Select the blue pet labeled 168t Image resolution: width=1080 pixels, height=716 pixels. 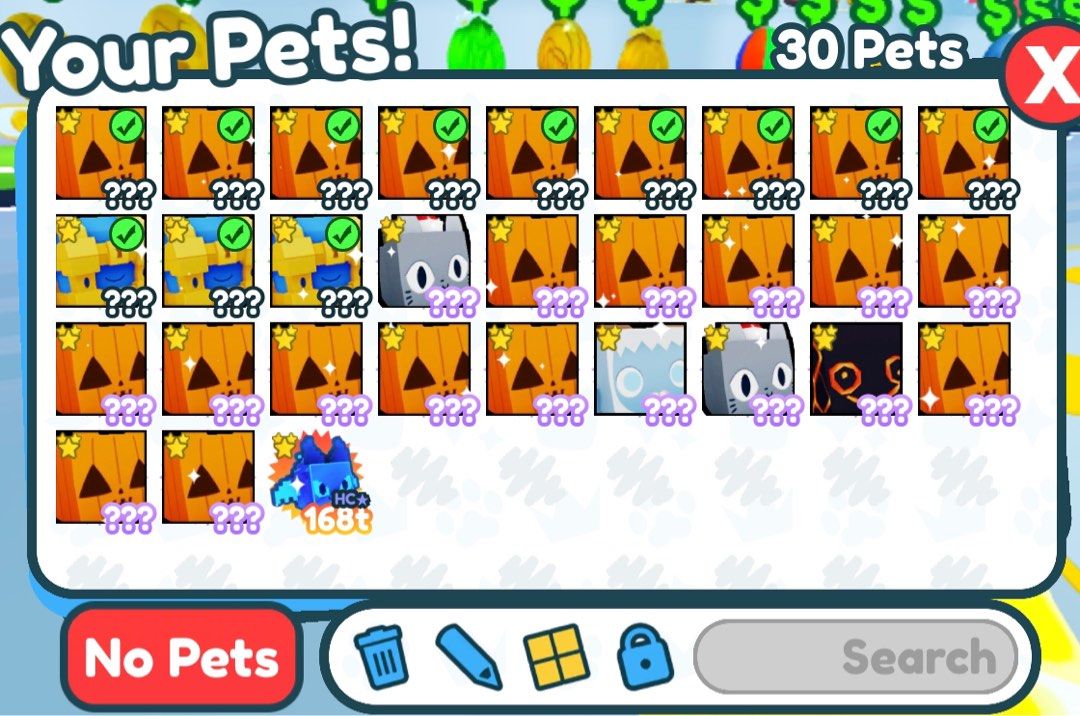(317, 480)
